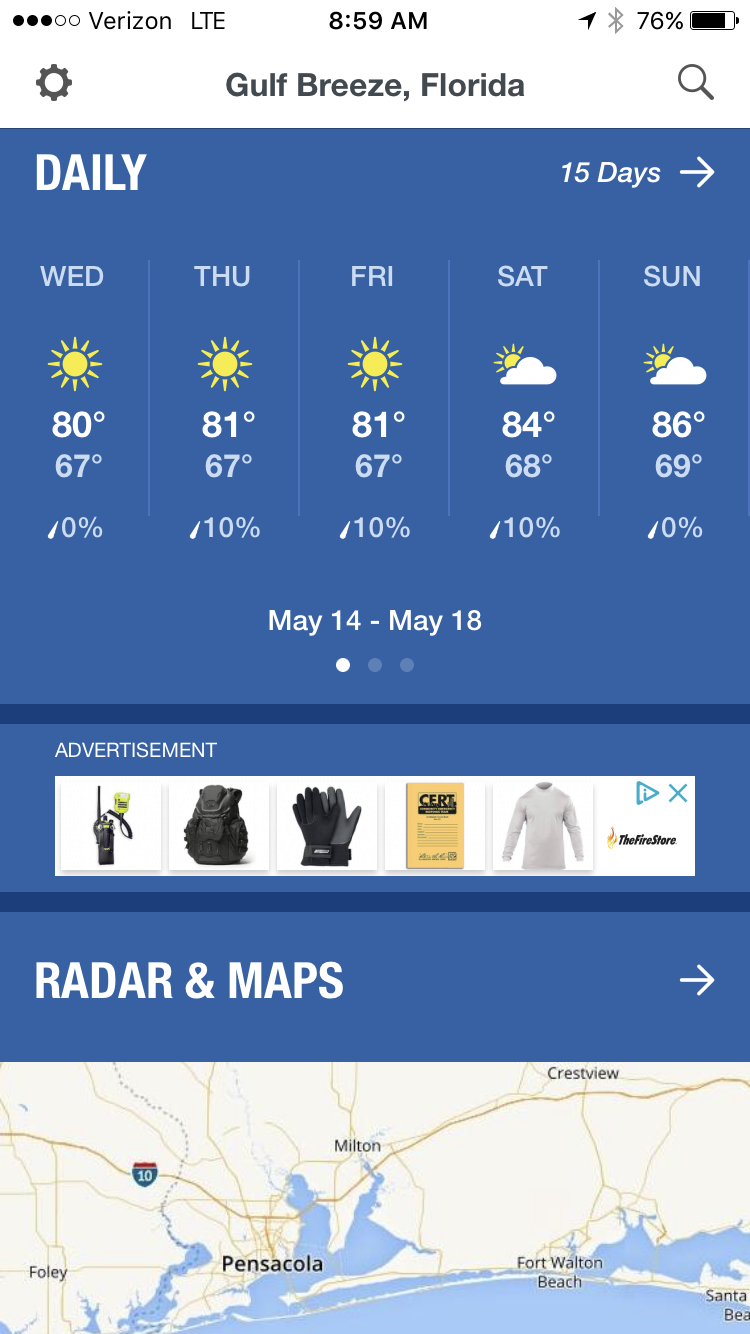This screenshot has width=750, height=1334.
Task: Jump to the second forecast page dot
Action: pyautogui.click(x=375, y=665)
